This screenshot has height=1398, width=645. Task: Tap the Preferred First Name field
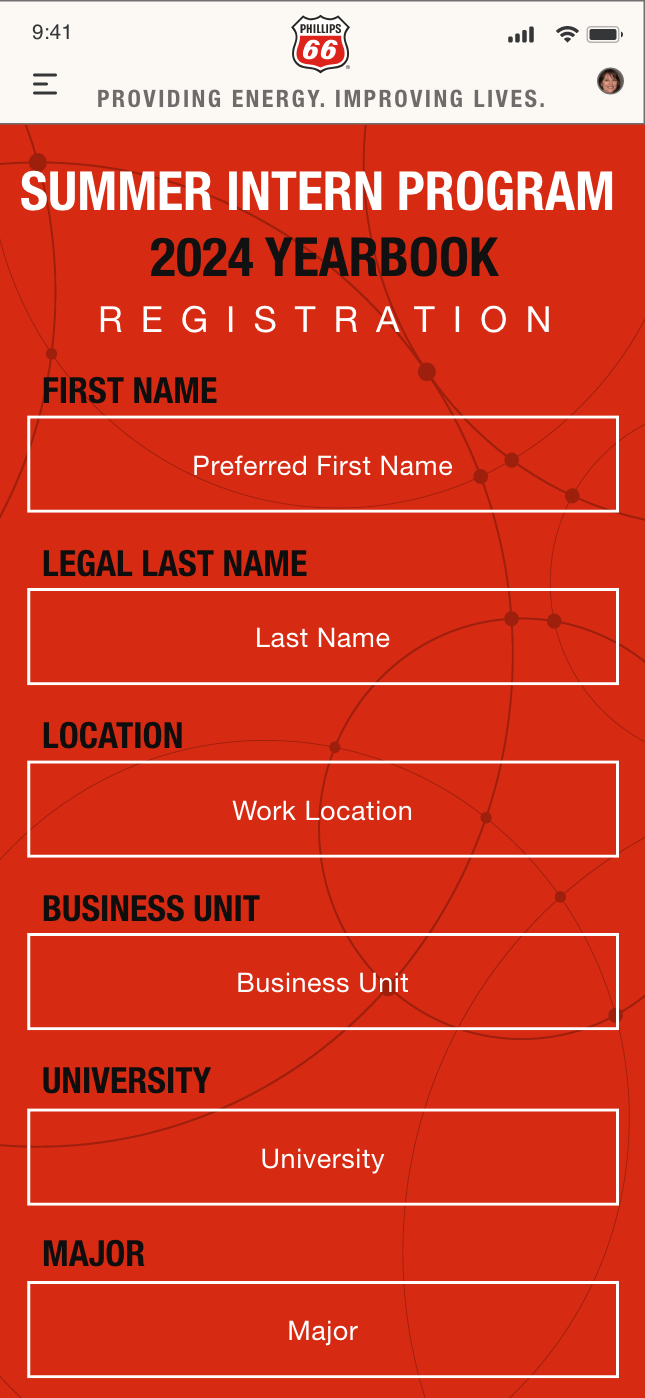click(x=323, y=464)
